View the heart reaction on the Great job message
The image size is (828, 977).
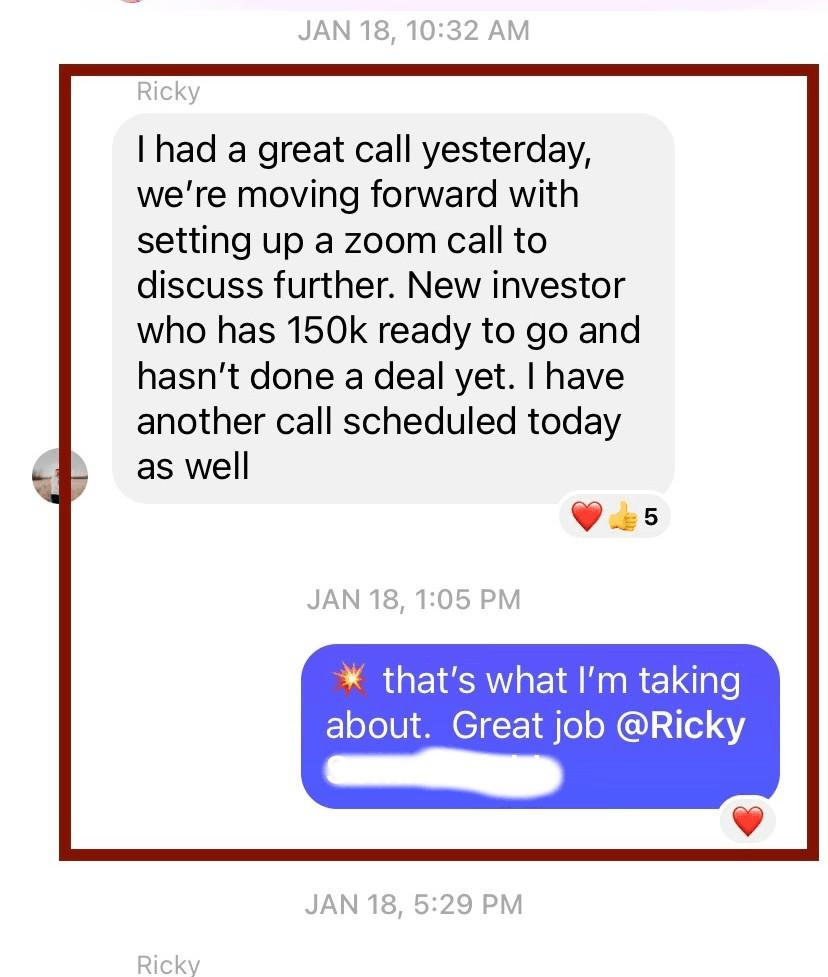click(x=747, y=821)
